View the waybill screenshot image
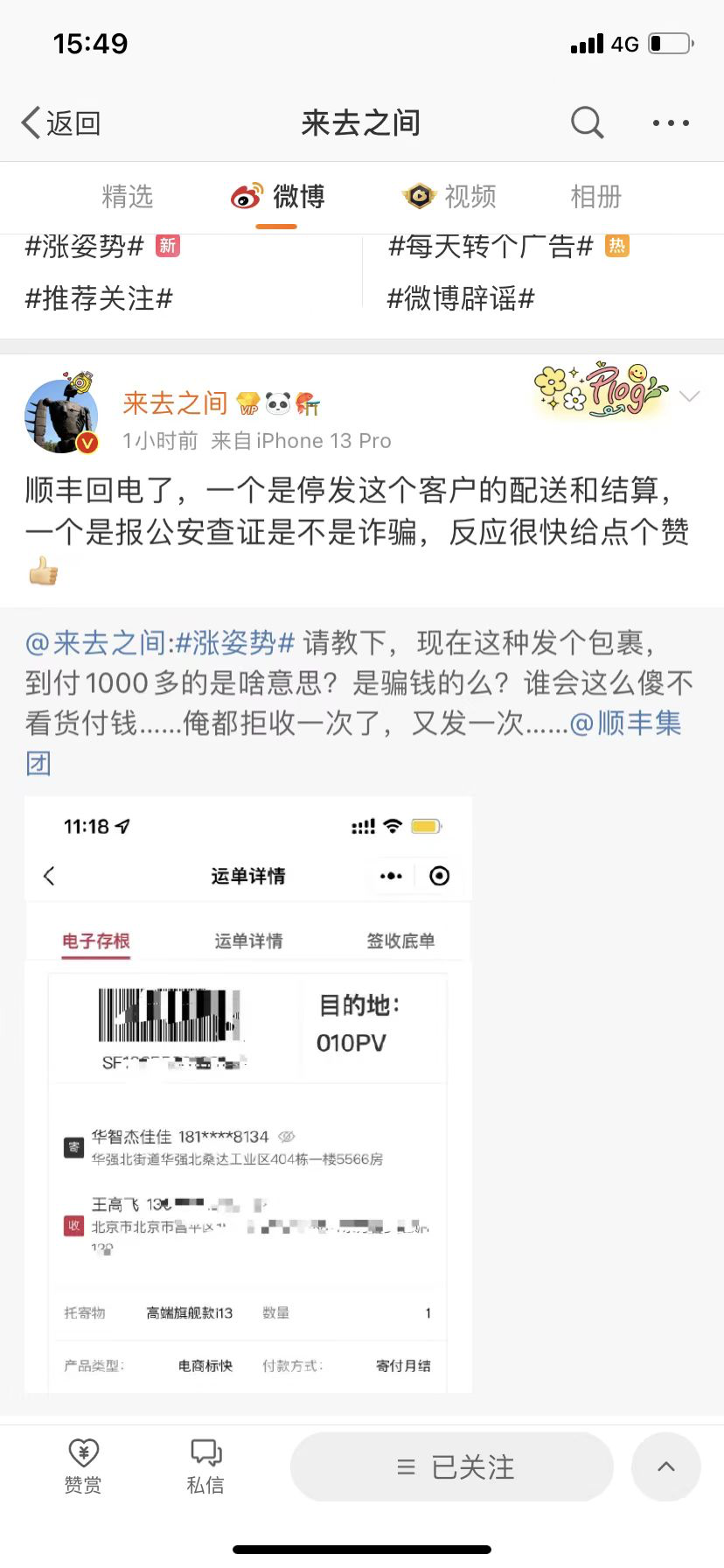 [248, 1094]
